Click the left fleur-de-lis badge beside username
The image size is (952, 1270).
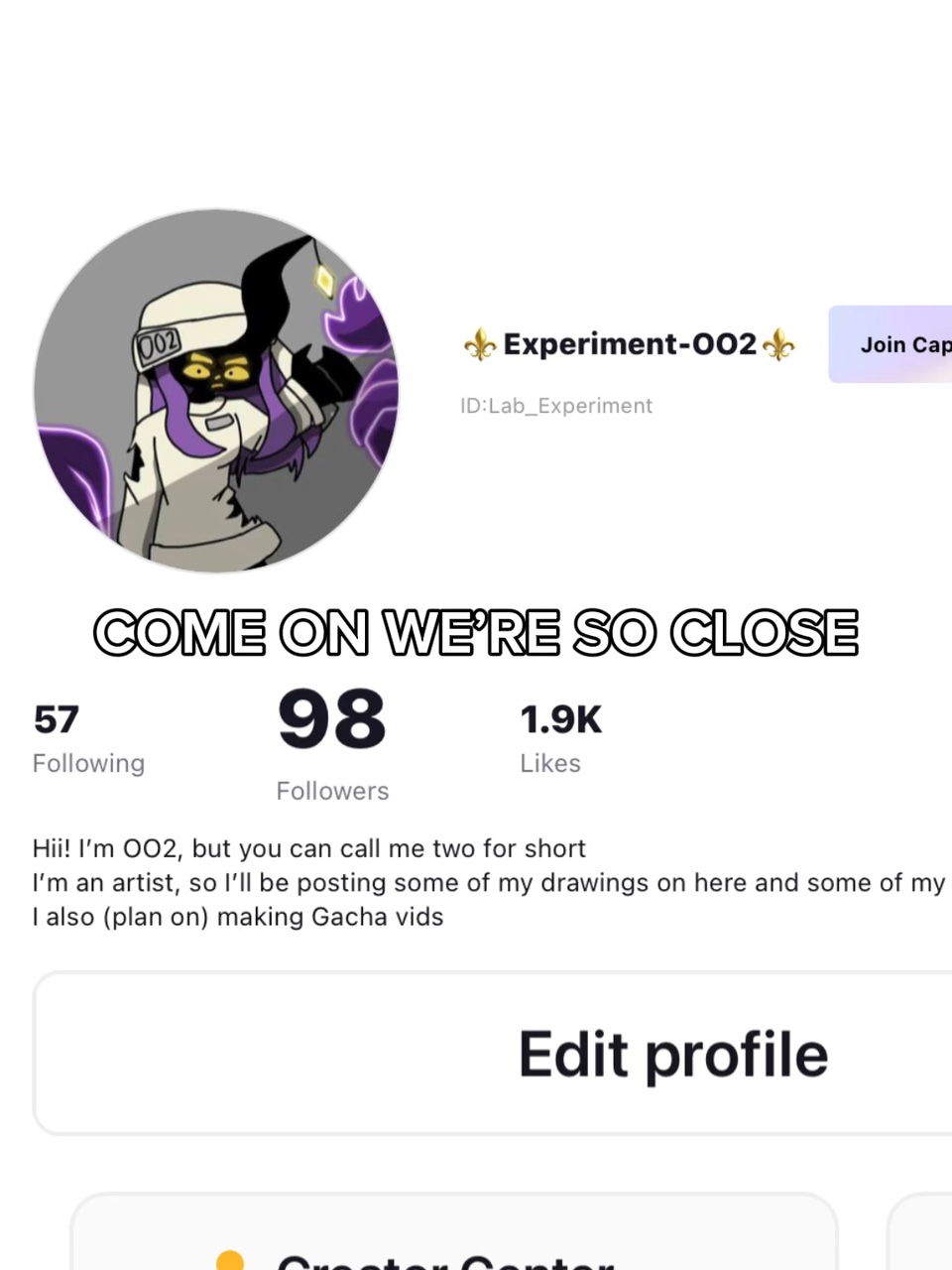[x=480, y=344]
